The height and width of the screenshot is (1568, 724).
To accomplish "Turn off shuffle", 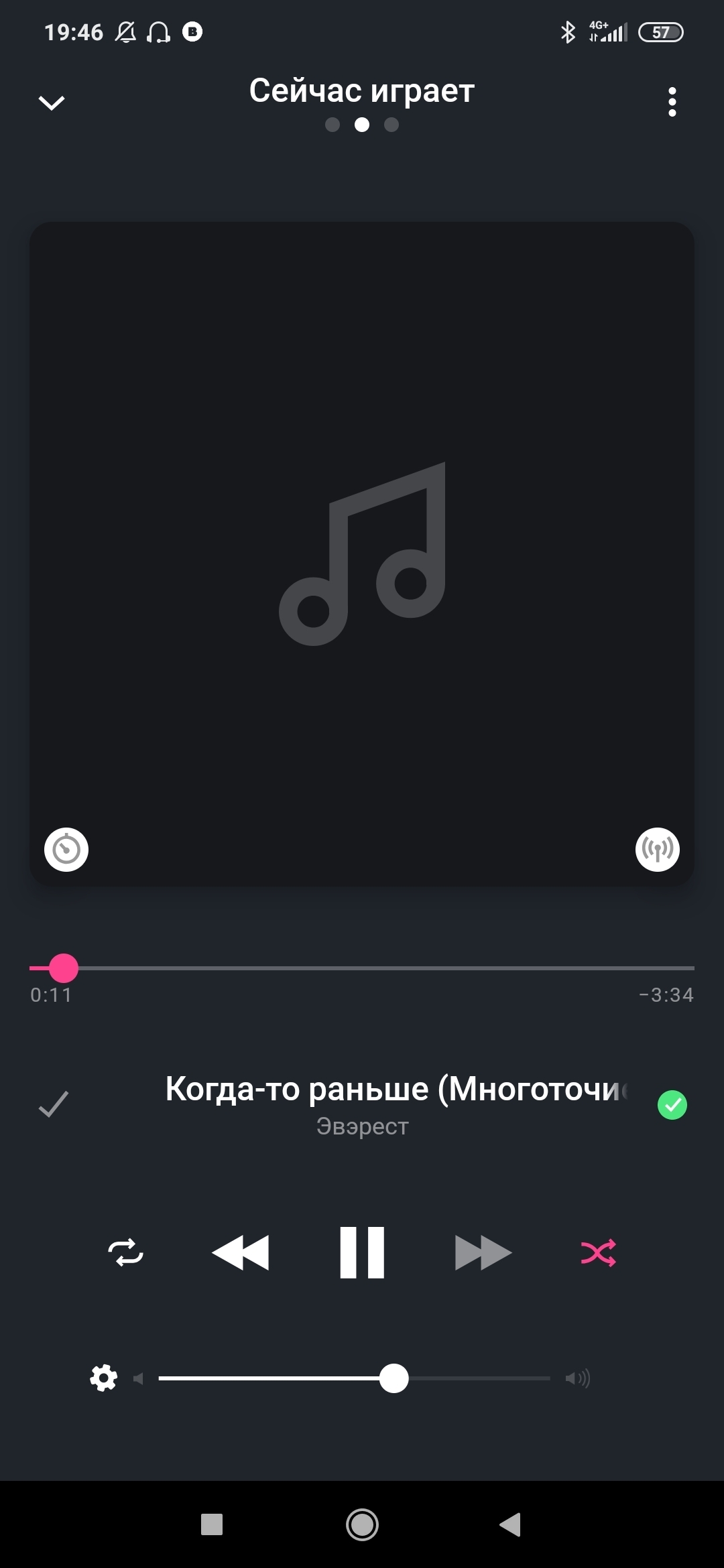I will click(599, 1252).
